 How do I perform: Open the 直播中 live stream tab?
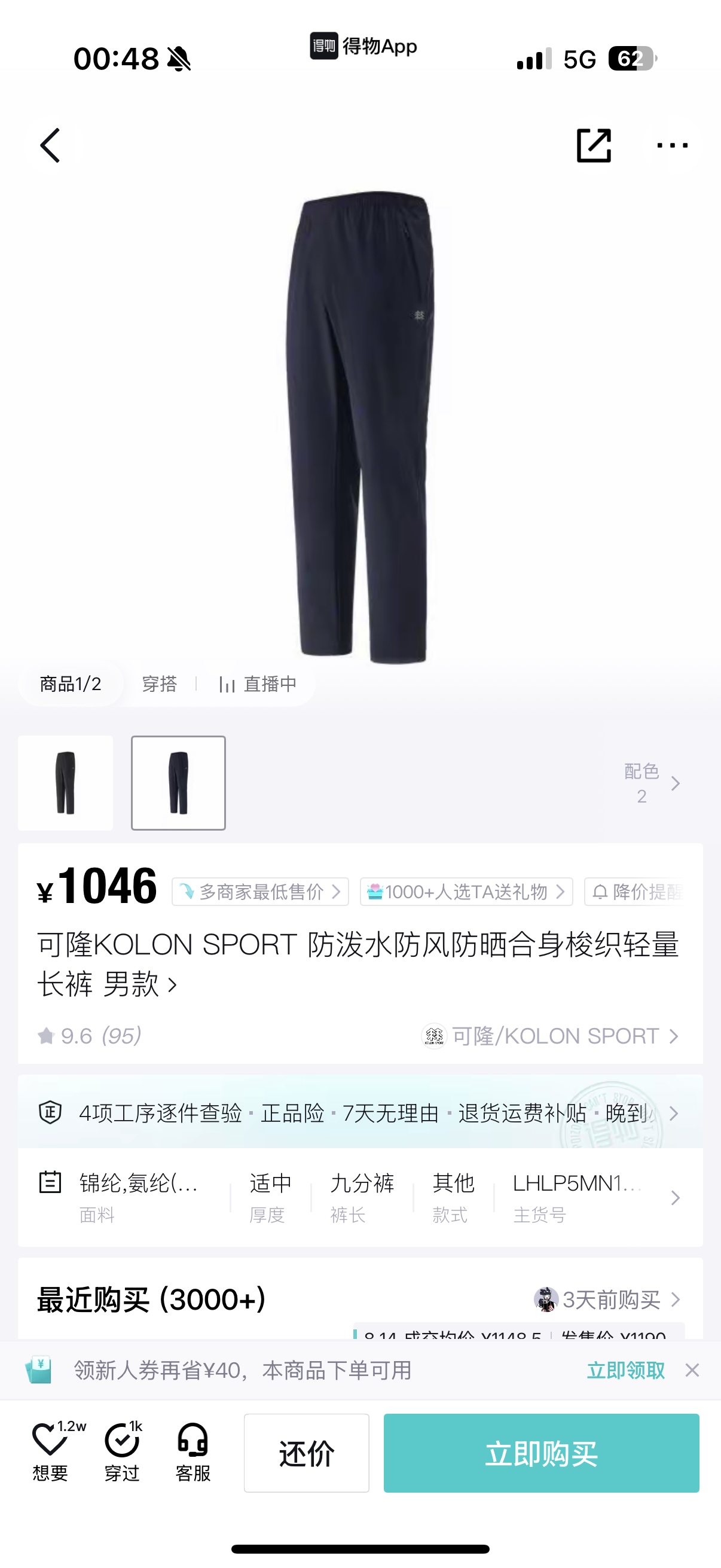click(x=258, y=684)
